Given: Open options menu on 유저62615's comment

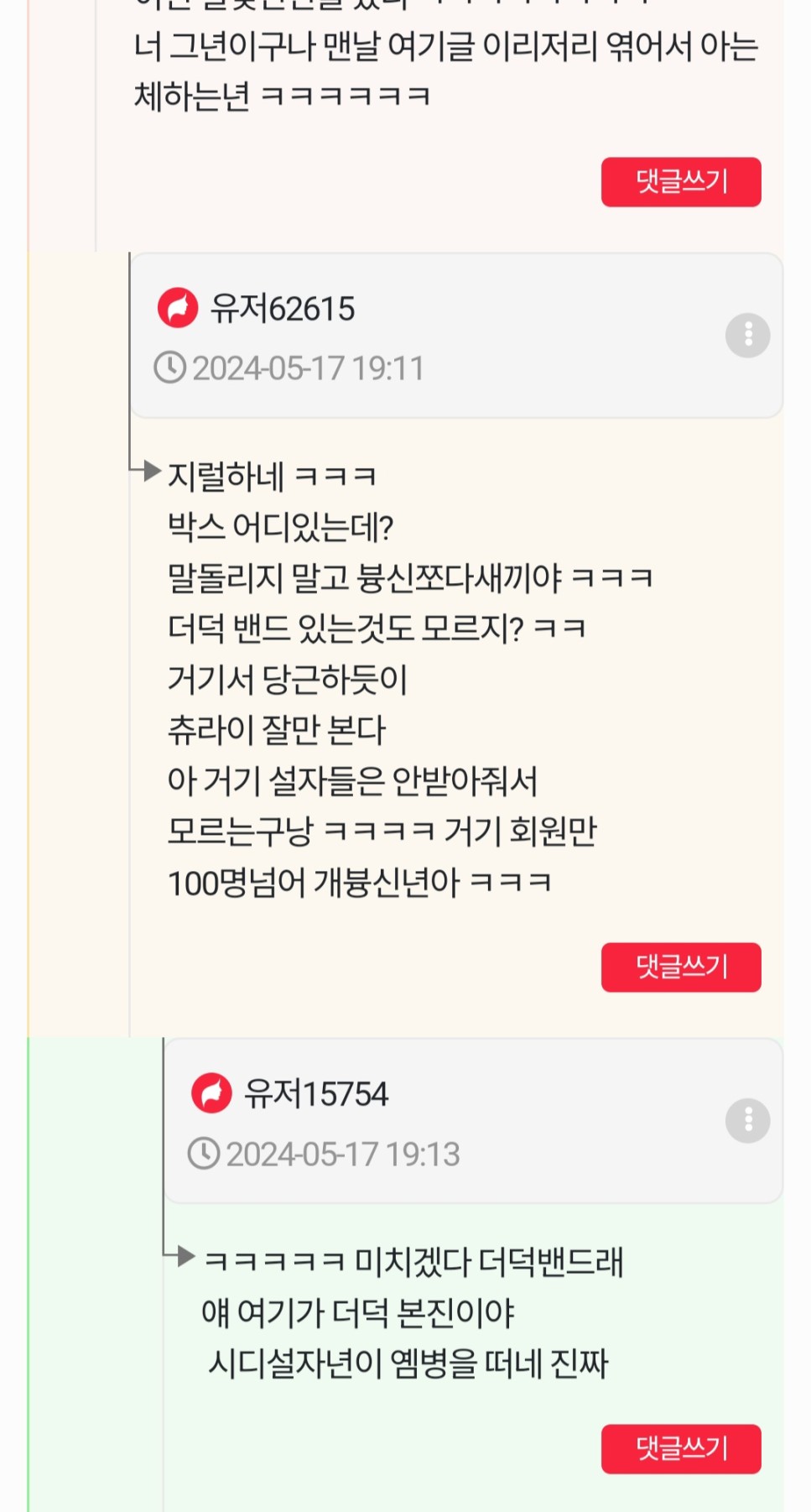Looking at the screenshot, I should (x=747, y=336).
